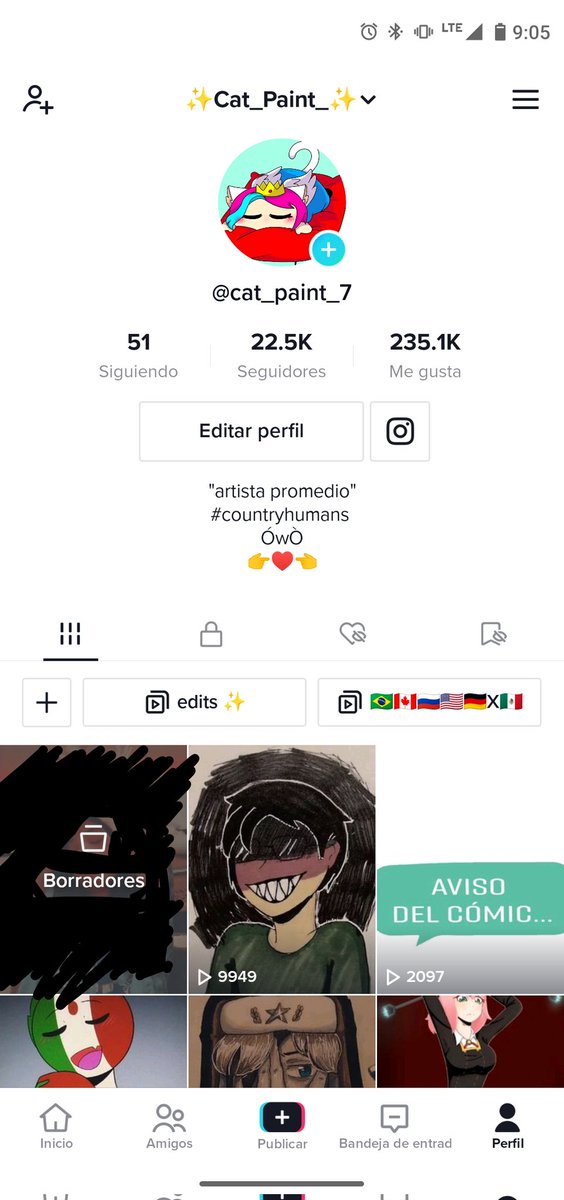Switch to the liked videos tab
This screenshot has width=564, height=1200.
tap(352, 634)
